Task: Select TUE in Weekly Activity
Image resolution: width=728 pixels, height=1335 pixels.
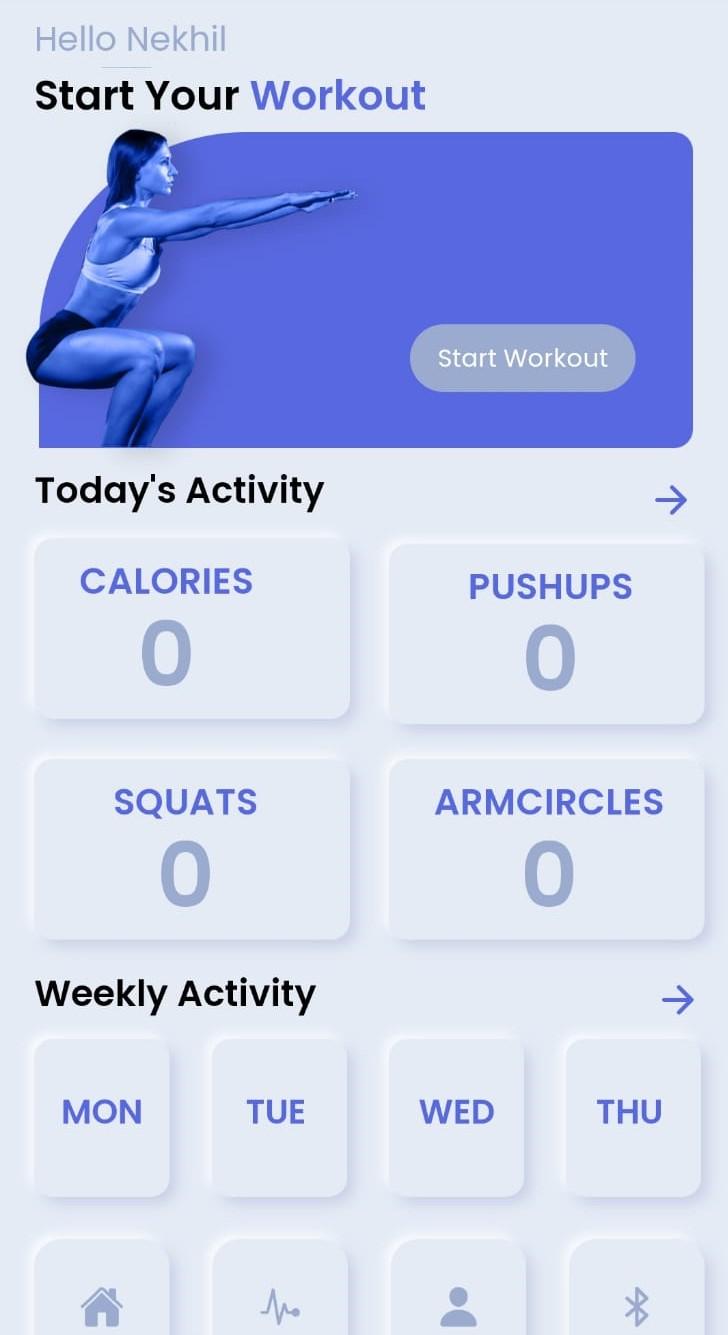Action: (x=278, y=1115)
